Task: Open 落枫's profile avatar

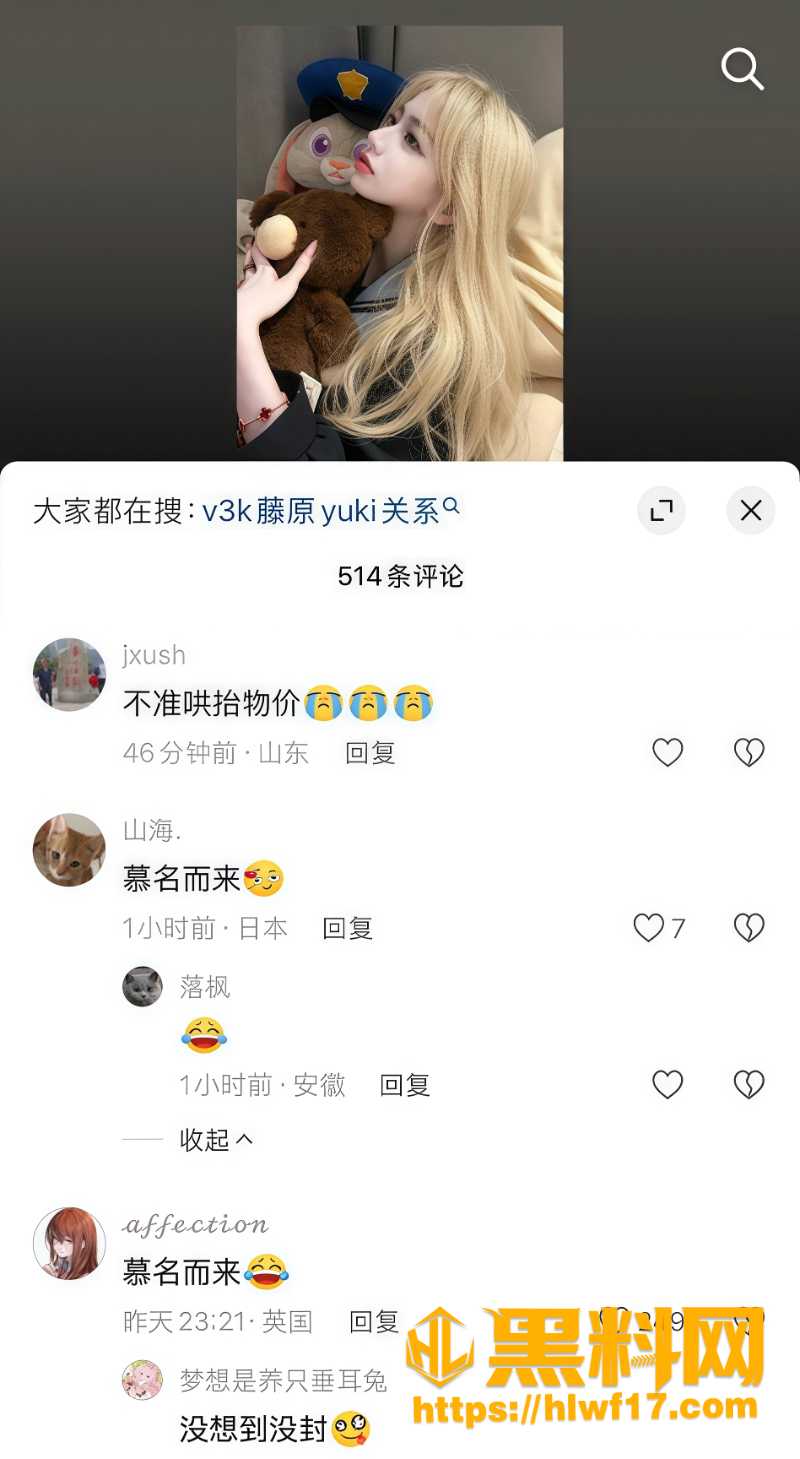Action: click(142, 986)
